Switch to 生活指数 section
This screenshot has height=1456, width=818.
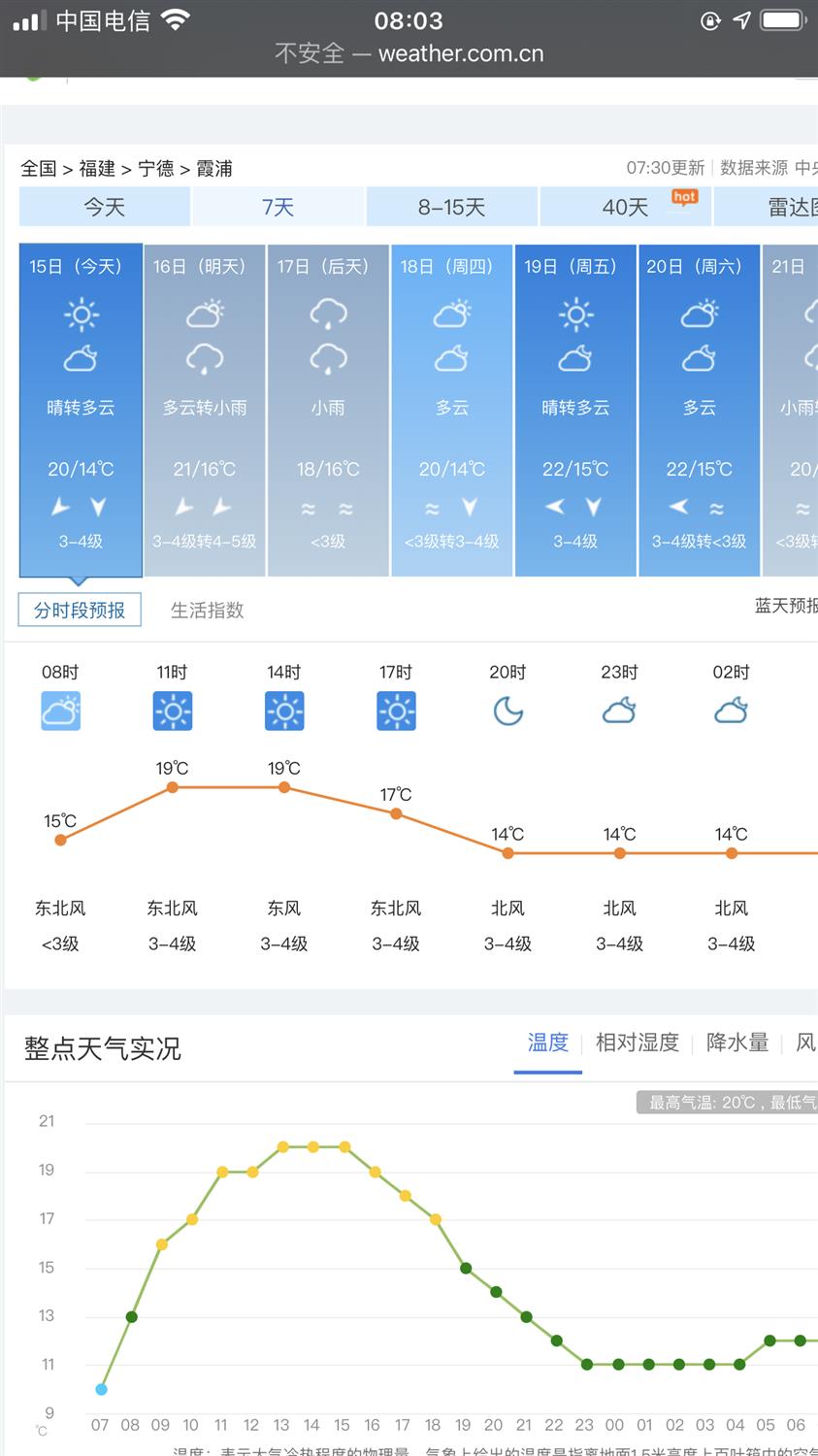point(208,610)
